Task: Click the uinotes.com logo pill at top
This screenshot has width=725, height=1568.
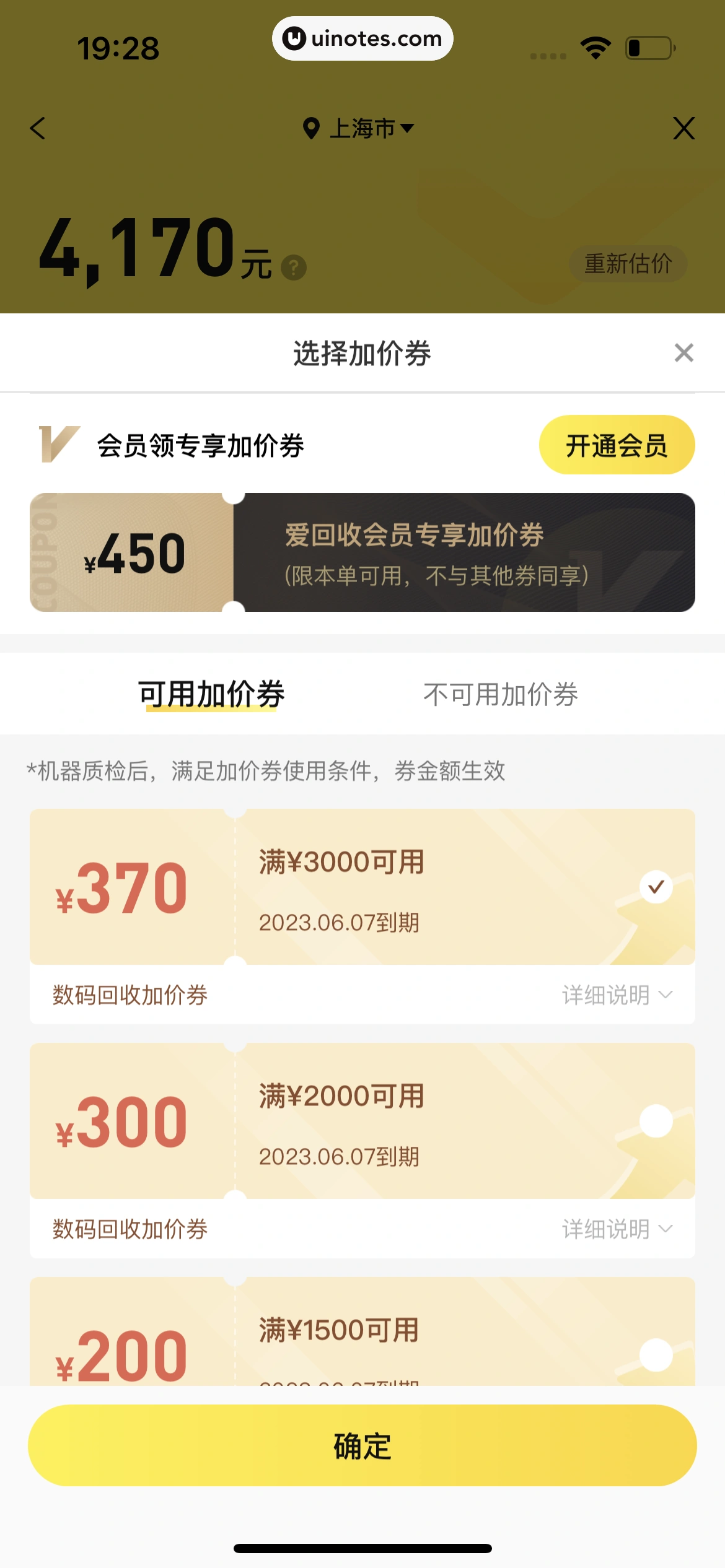Action: pos(362,38)
